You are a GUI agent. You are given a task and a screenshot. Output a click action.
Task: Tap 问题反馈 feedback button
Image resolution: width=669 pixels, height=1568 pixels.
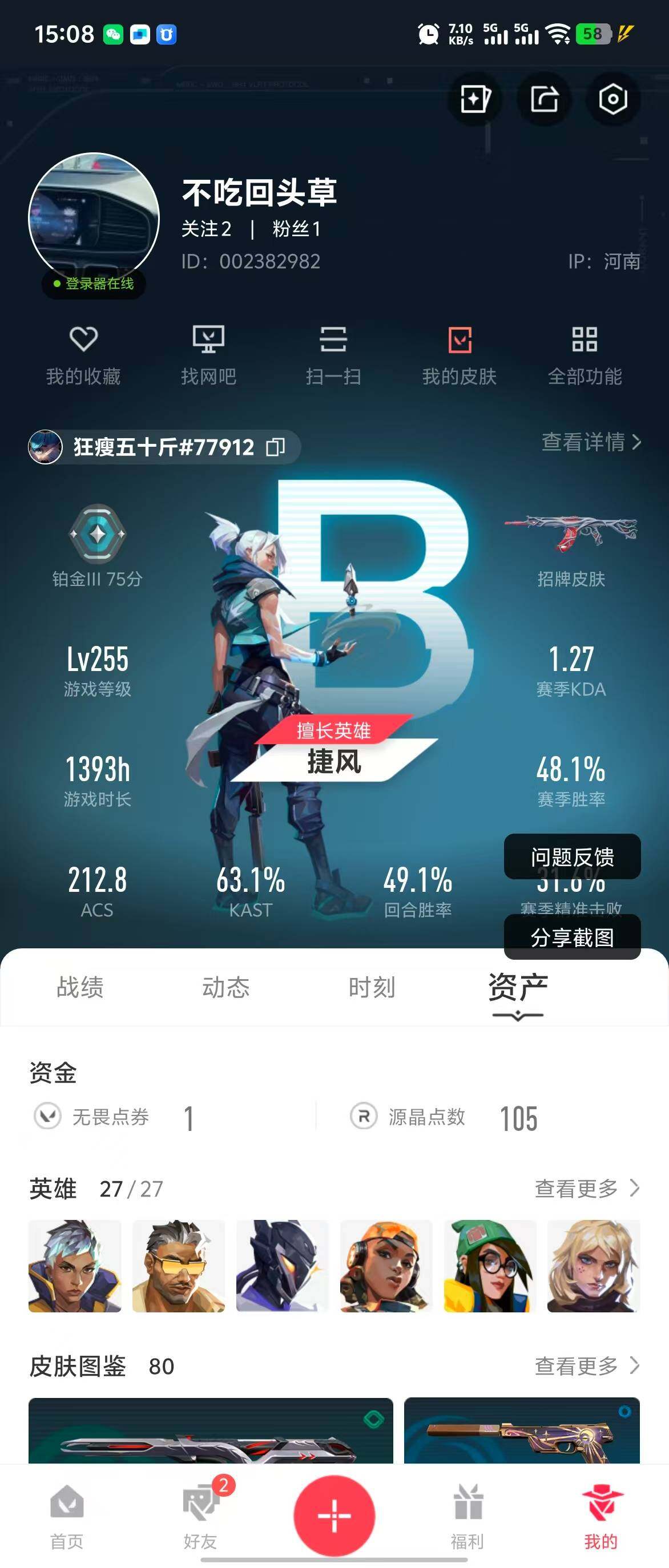tap(571, 856)
